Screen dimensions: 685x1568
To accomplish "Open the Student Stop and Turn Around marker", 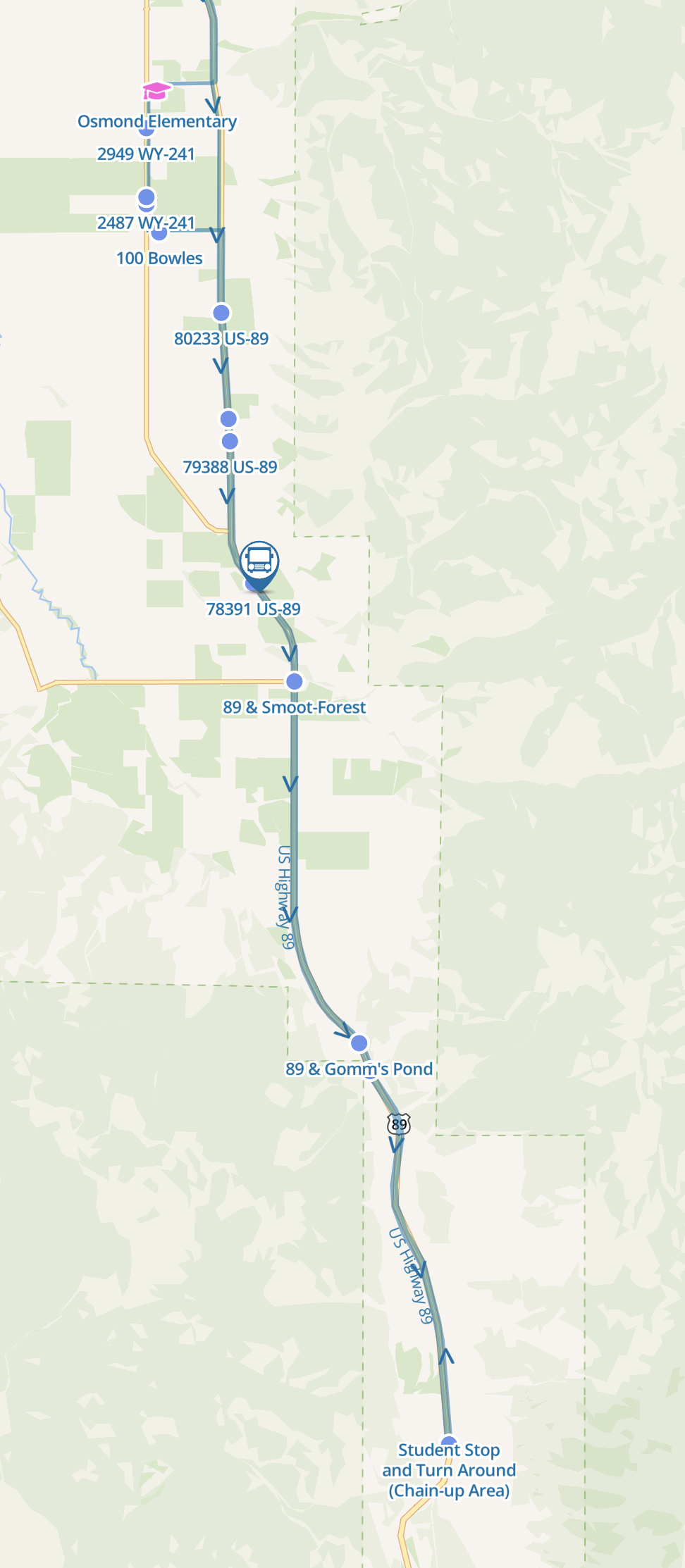I will 449,1443.
